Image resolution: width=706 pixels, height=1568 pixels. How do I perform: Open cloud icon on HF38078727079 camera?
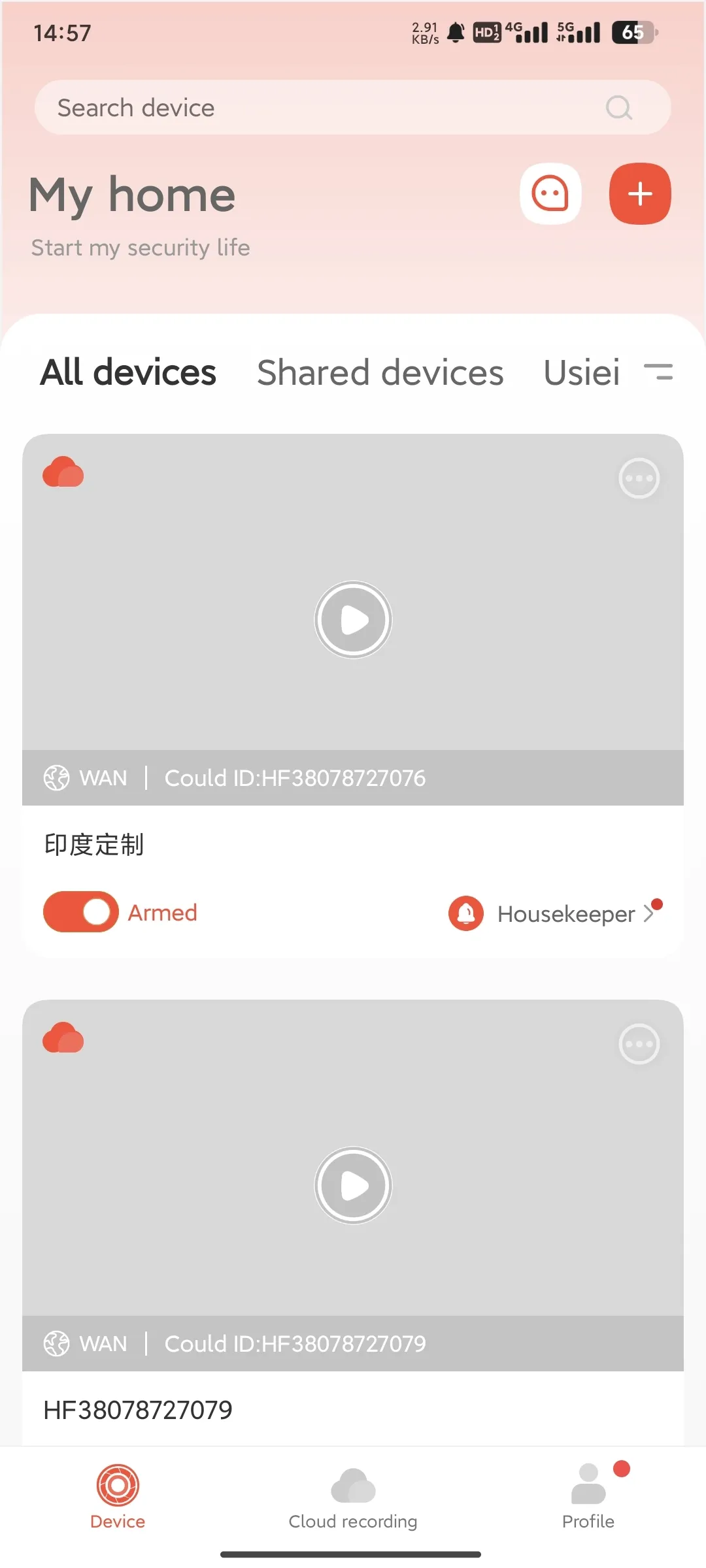tap(63, 1038)
